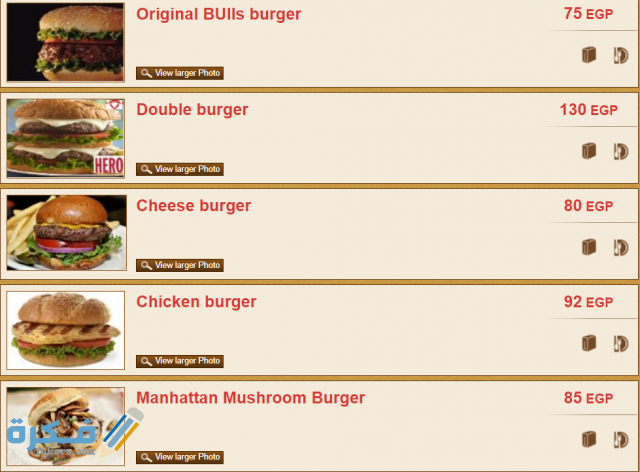View larger photo of Original BUlls burger
Viewport: 640px width, 472px height.
[x=180, y=73]
